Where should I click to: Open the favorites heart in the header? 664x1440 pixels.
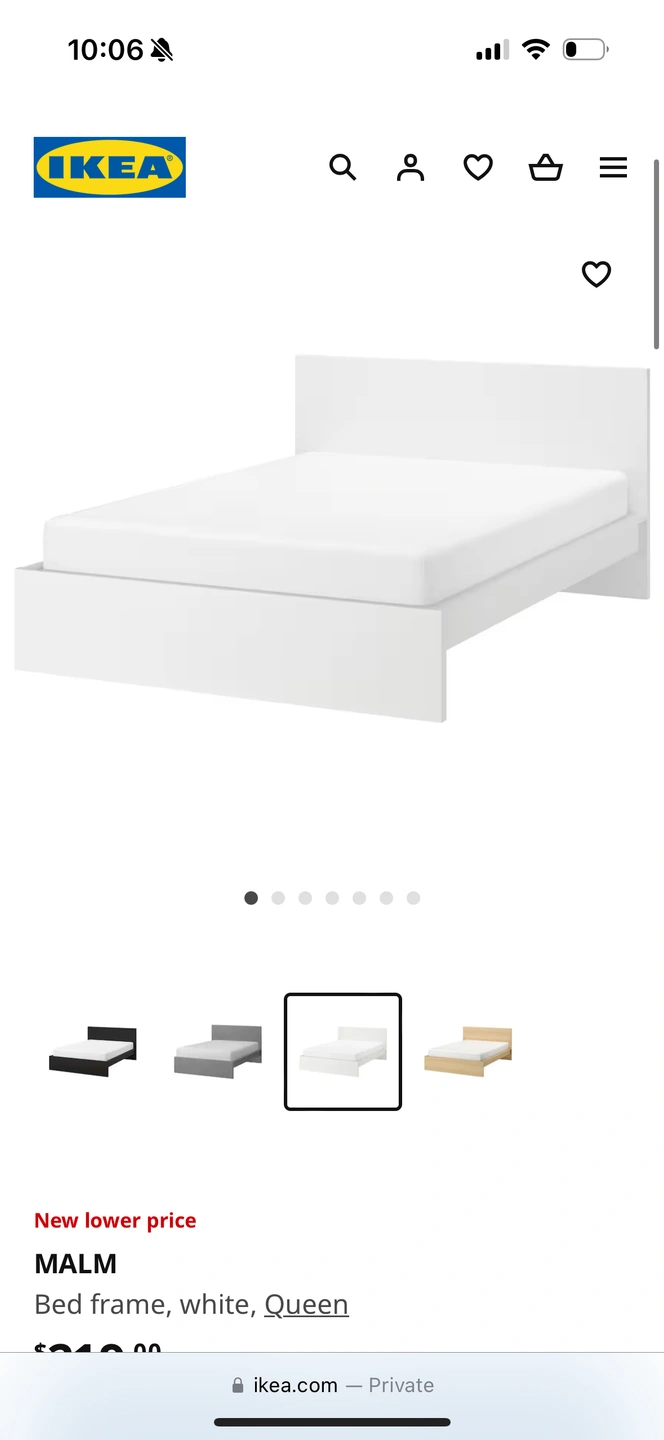(x=478, y=167)
